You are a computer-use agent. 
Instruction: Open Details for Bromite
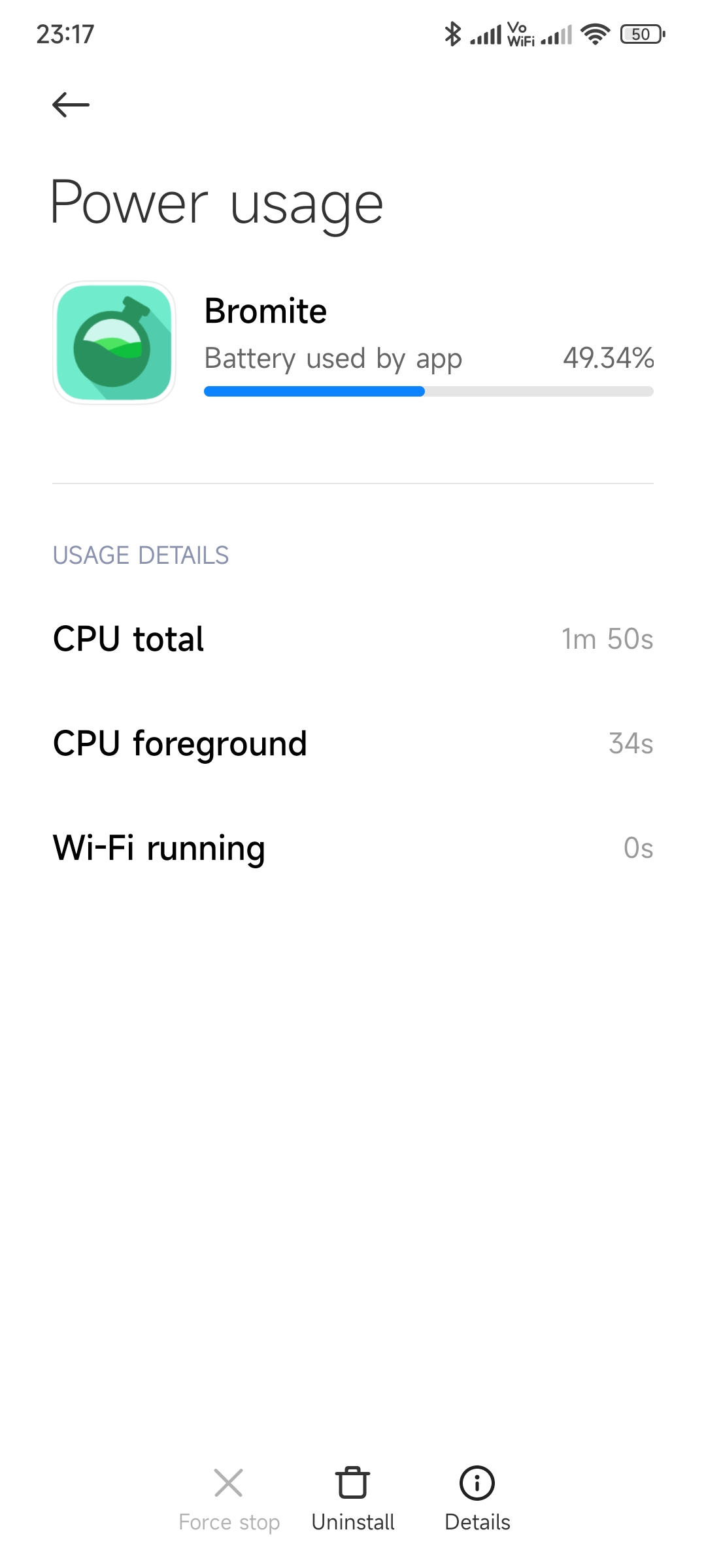(x=477, y=1499)
